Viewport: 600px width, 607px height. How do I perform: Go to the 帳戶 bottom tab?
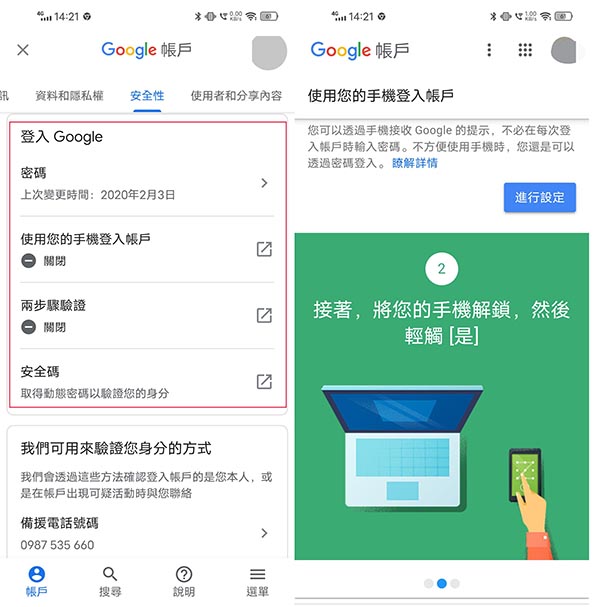click(x=36, y=581)
